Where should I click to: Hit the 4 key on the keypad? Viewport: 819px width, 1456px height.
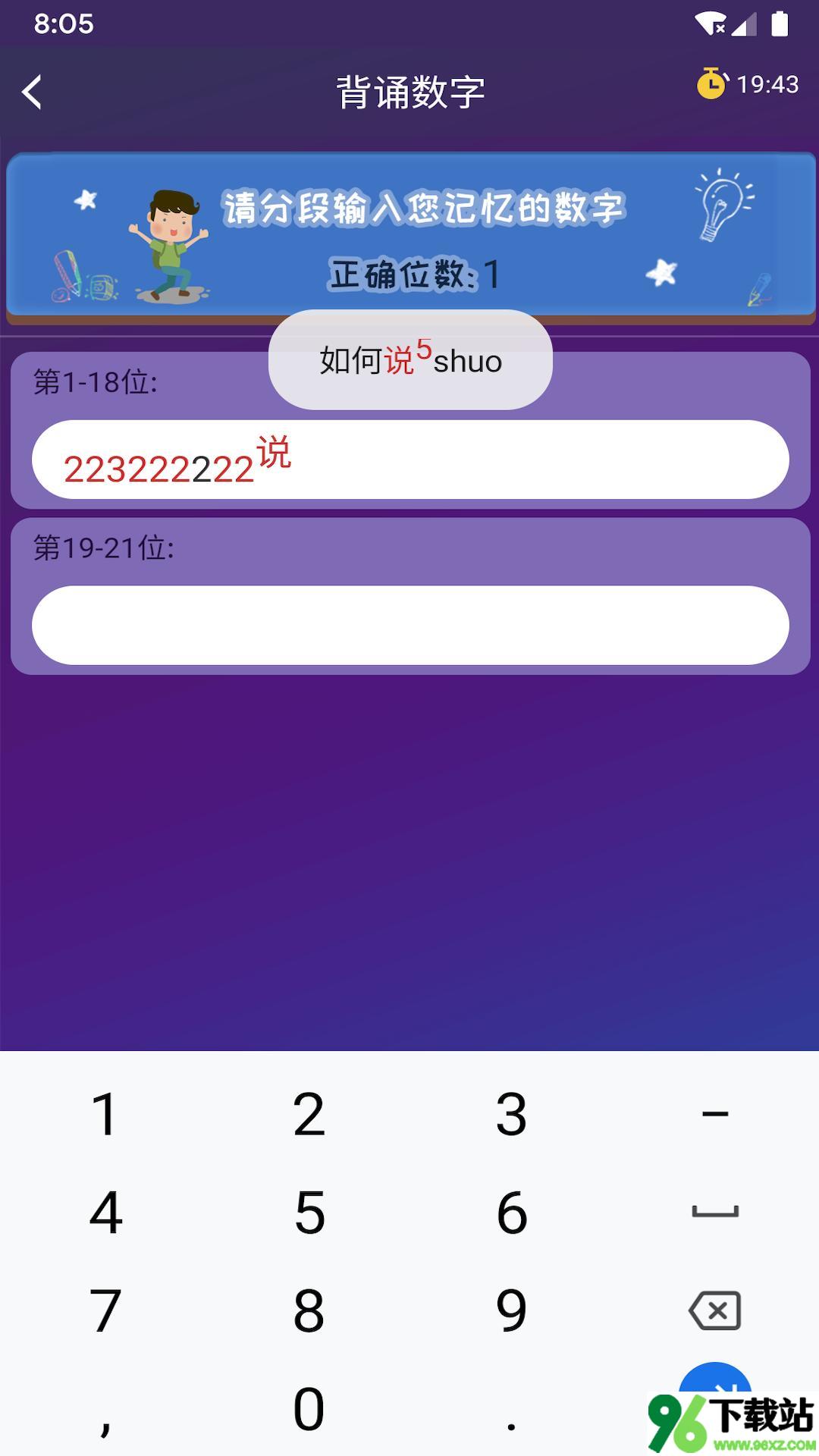[x=105, y=1212]
